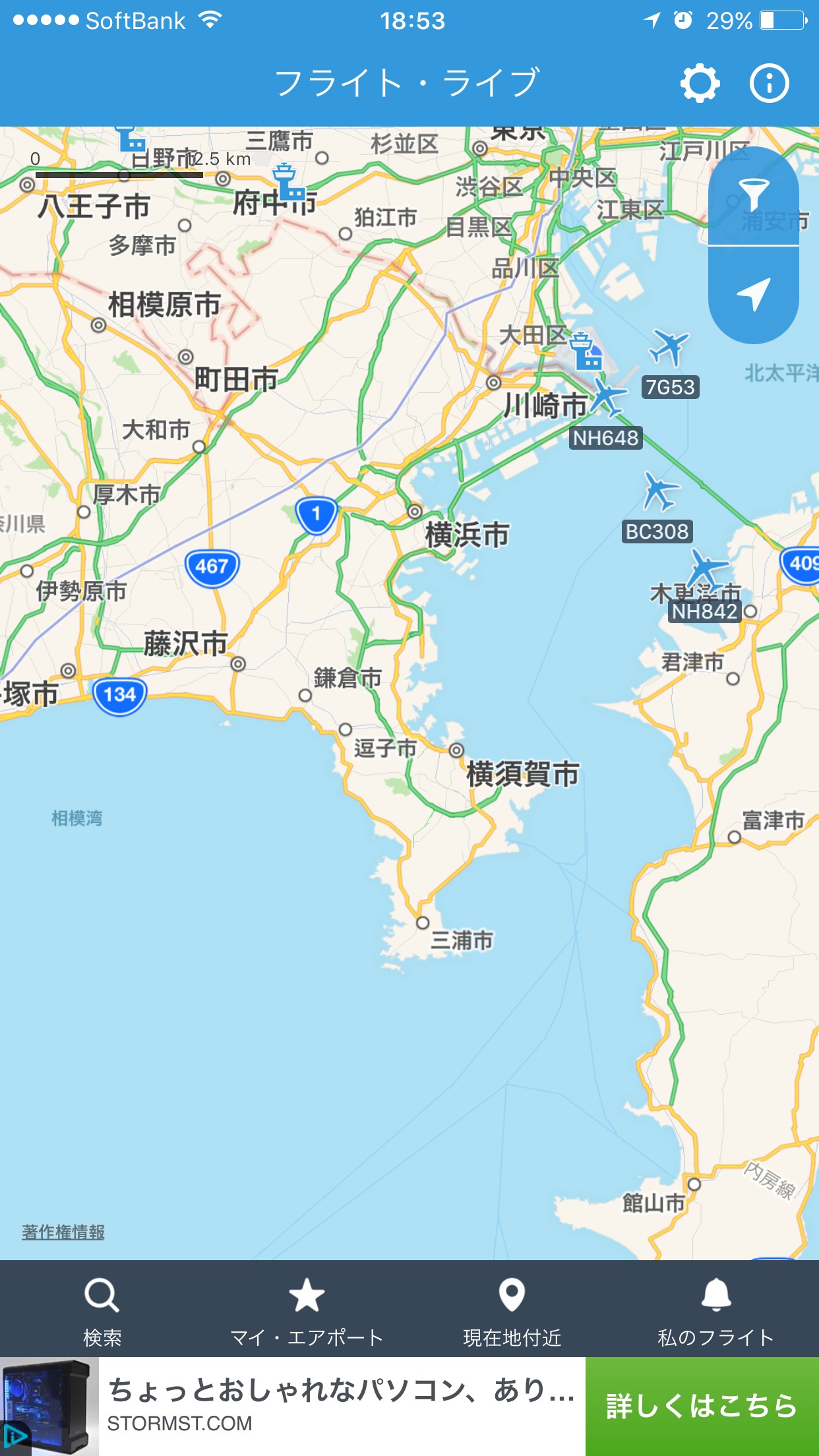Open the settings gear icon

pos(700,83)
